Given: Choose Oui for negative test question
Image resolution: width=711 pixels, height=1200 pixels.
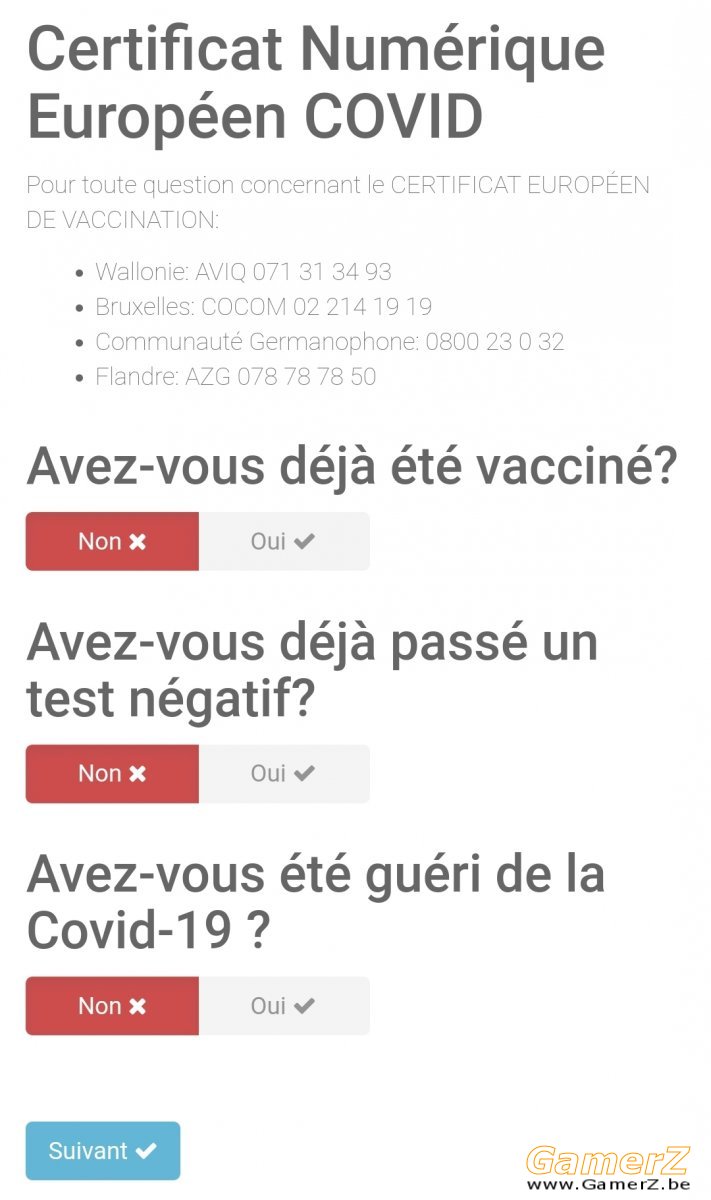Looking at the screenshot, I should pyautogui.click(x=284, y=773).
